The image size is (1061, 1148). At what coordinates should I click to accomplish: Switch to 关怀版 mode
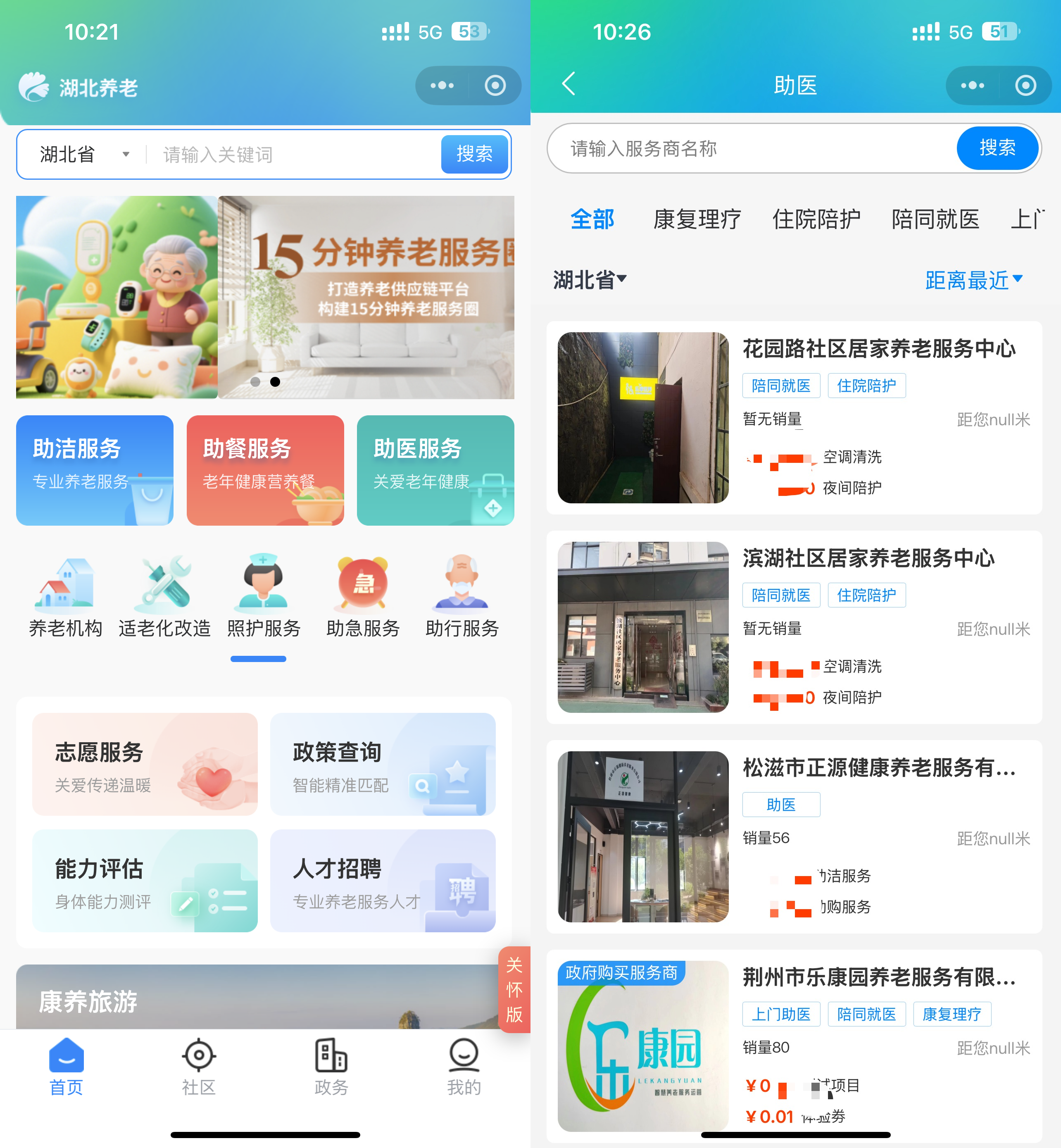514,989
